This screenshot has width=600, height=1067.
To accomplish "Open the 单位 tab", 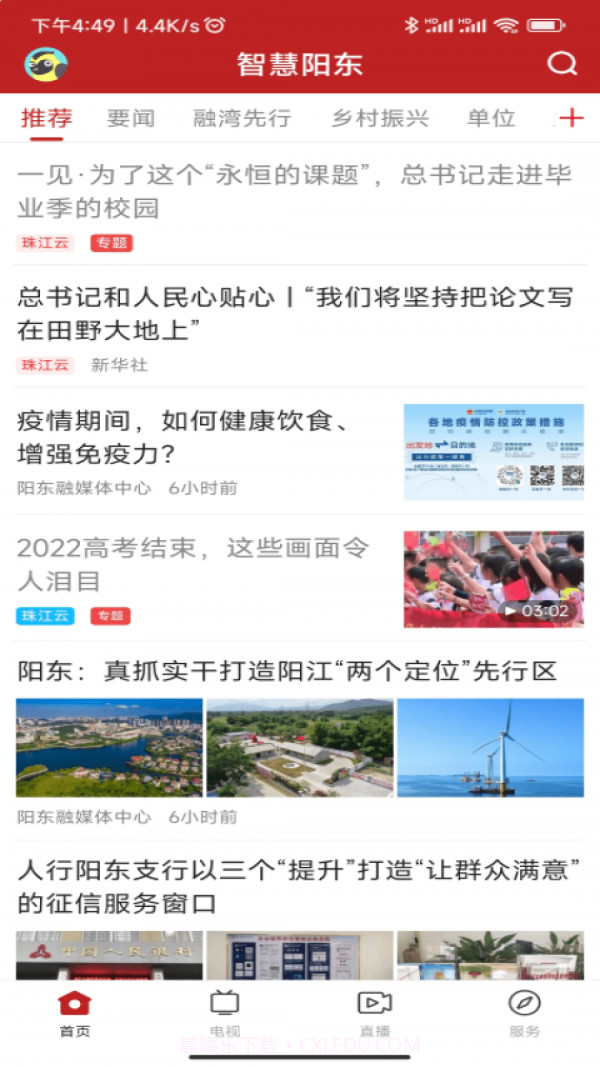I will (491, 118).
